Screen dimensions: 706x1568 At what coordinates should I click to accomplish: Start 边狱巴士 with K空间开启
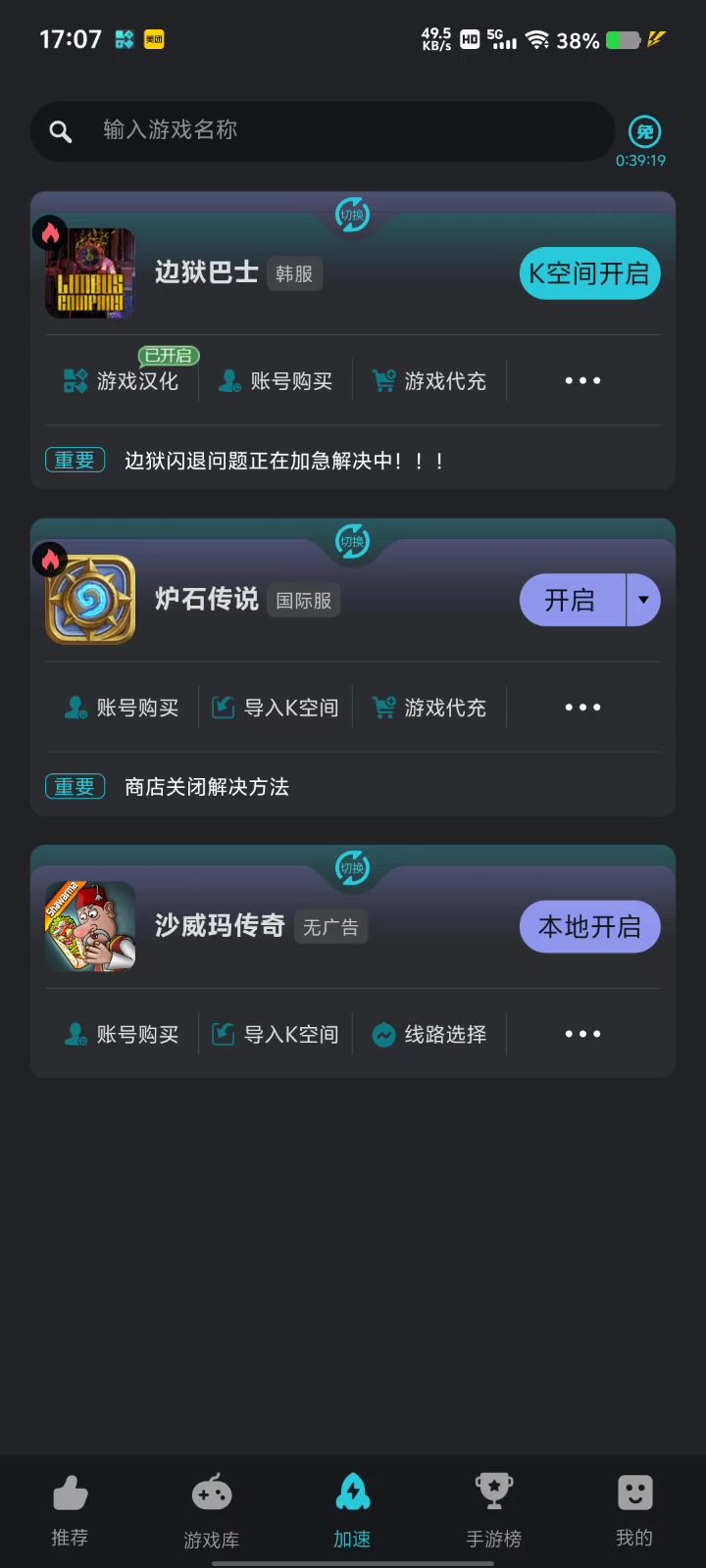[x=589, y=273]
